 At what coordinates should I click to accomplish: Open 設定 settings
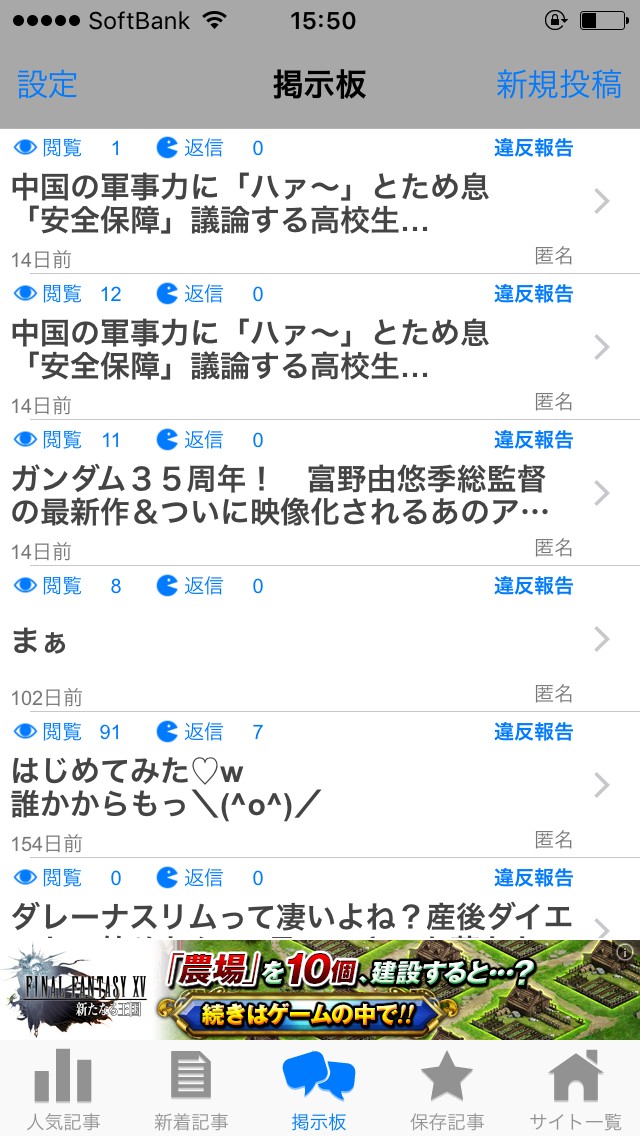click(x=47, y=84)
